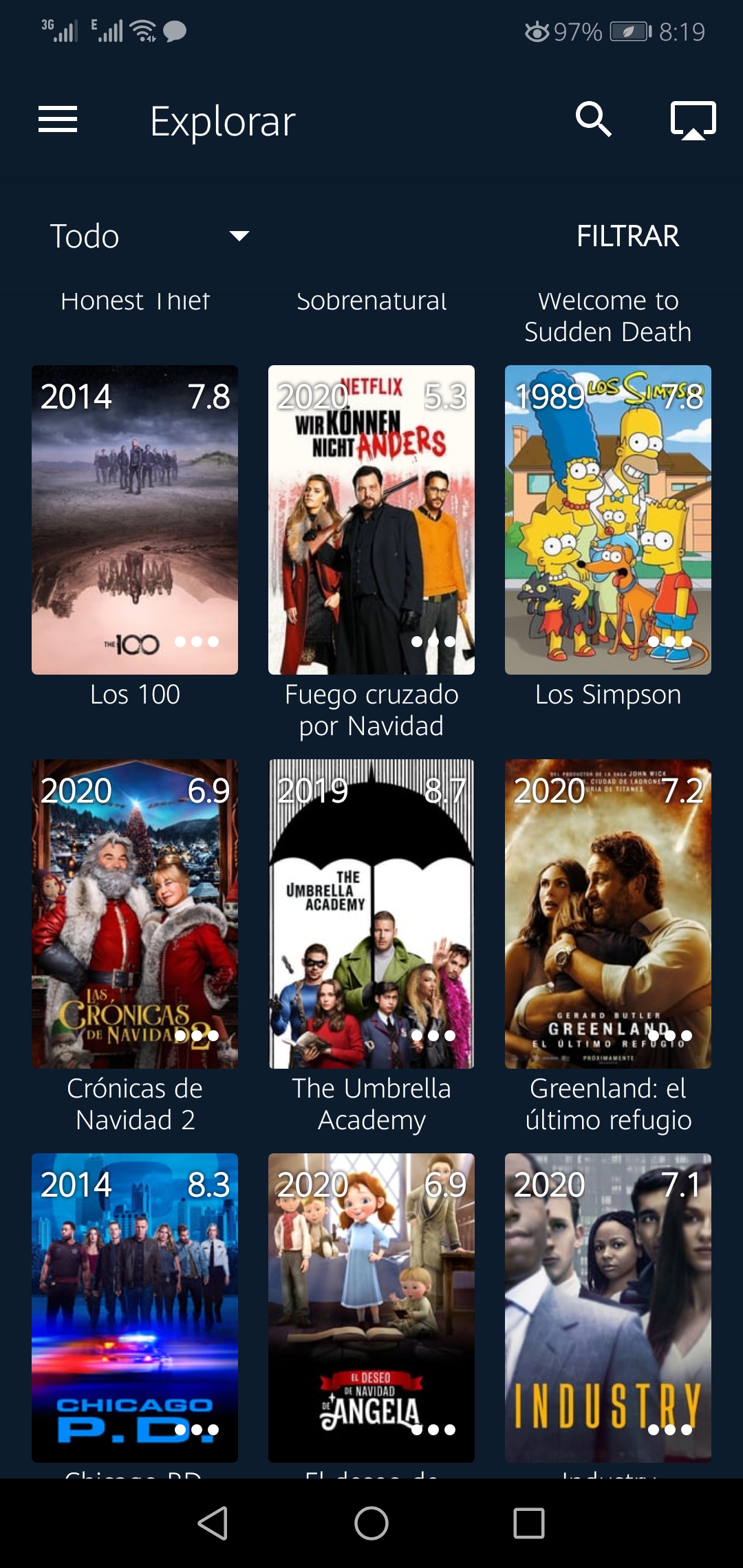743x1568 pixels.
Task: Show more options for Los Simpson
Action: pos(670,642)
